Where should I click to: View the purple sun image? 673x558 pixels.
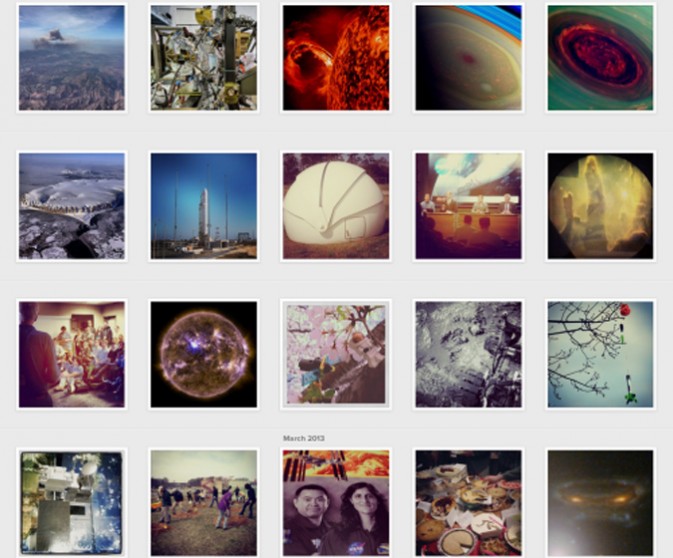203,354
